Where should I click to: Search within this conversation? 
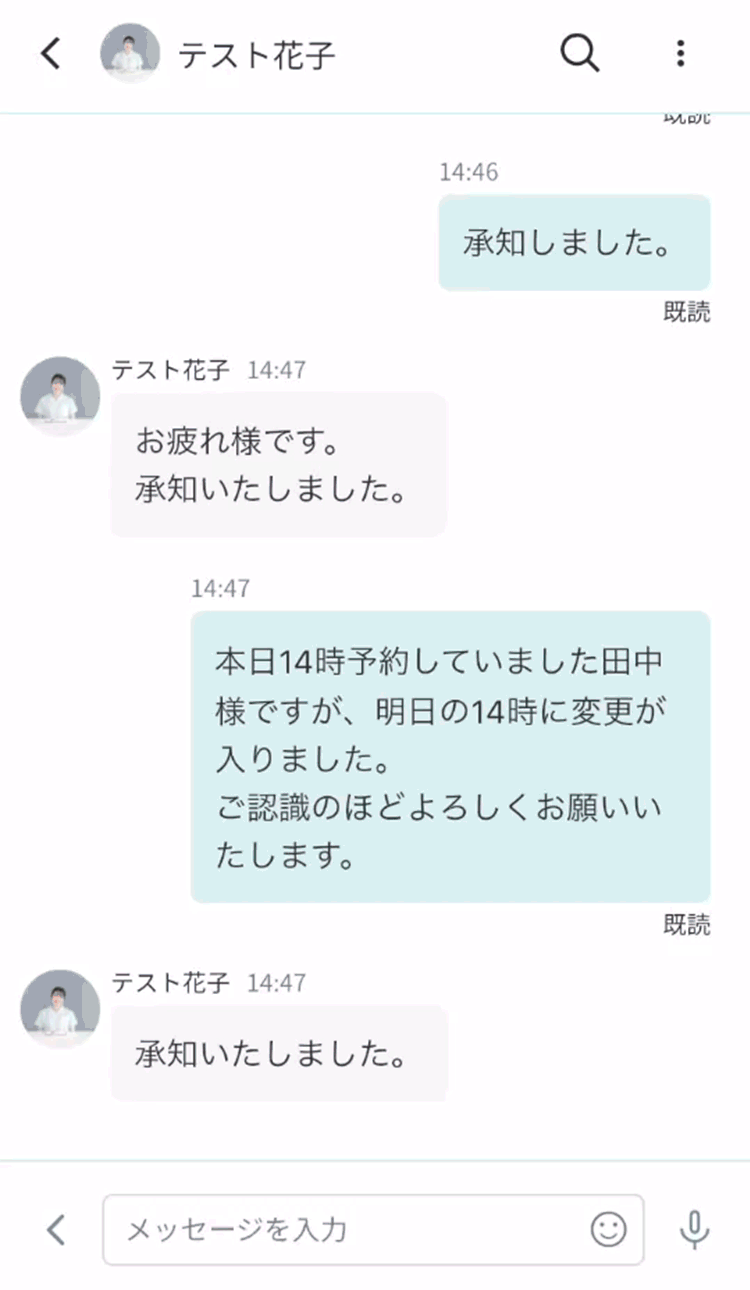[580, 53]
